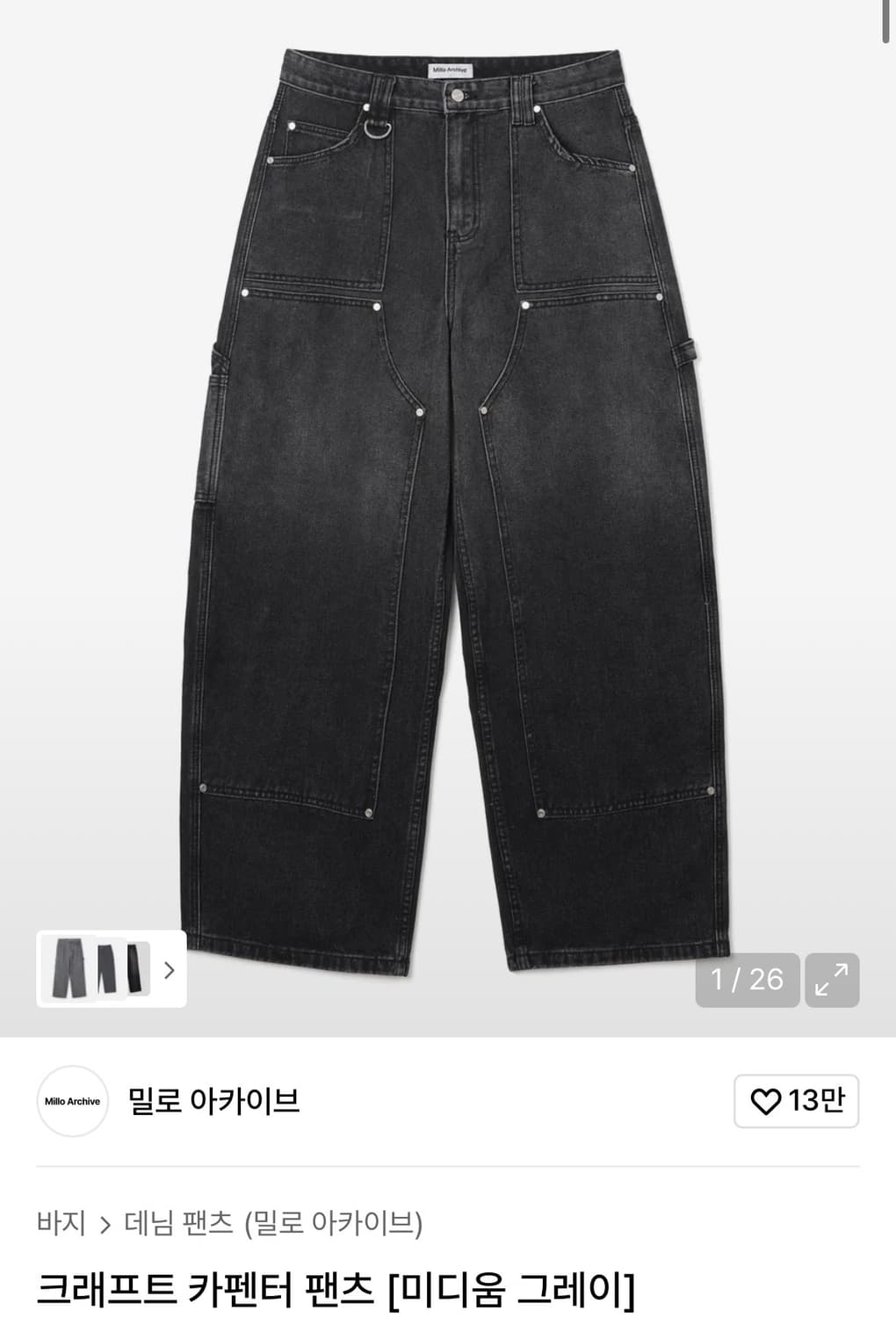Open product title 크래프트 카펜터 팬츠 [미디움 그레이]
Screen dimensions: 896x1318
(340, 1287)
